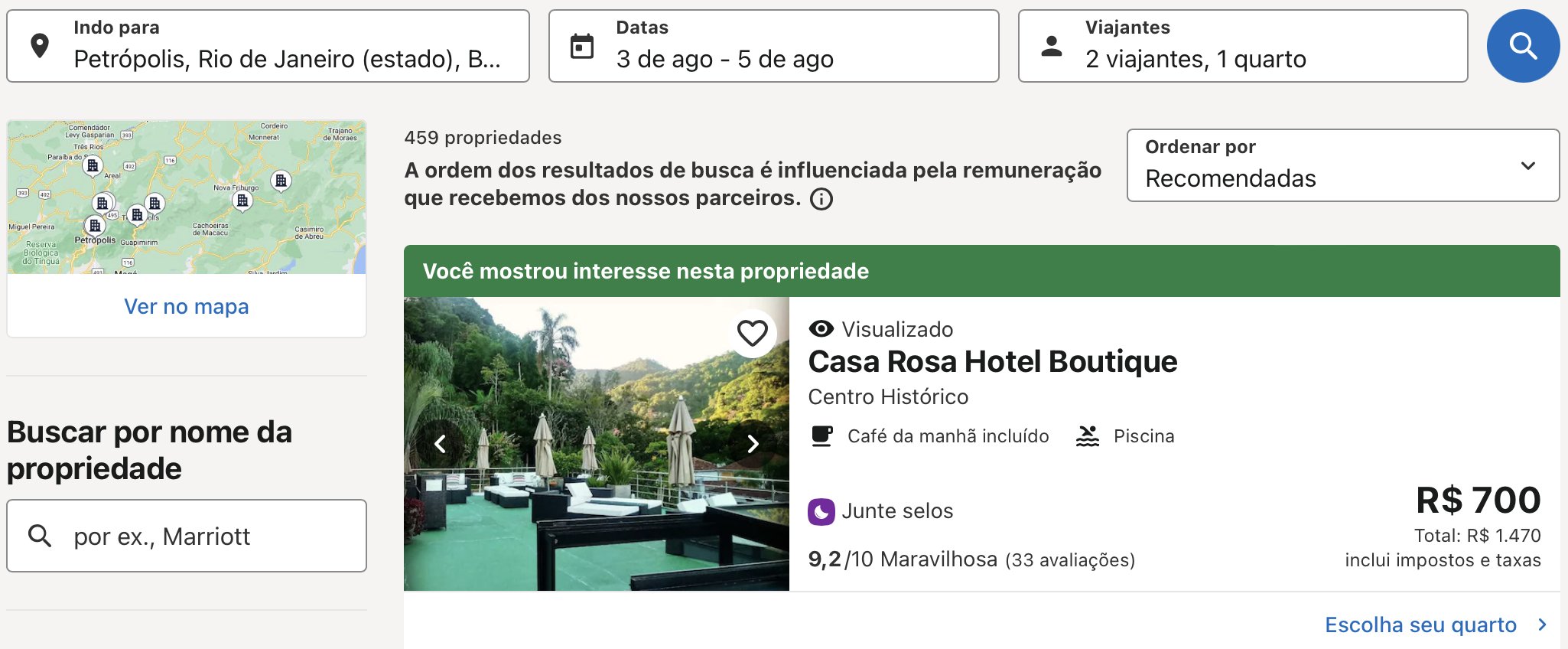Viewport: 1568px width, 649px height.
Task: Change Viajantes travelers and rooms
Action: coord(1242,46)
